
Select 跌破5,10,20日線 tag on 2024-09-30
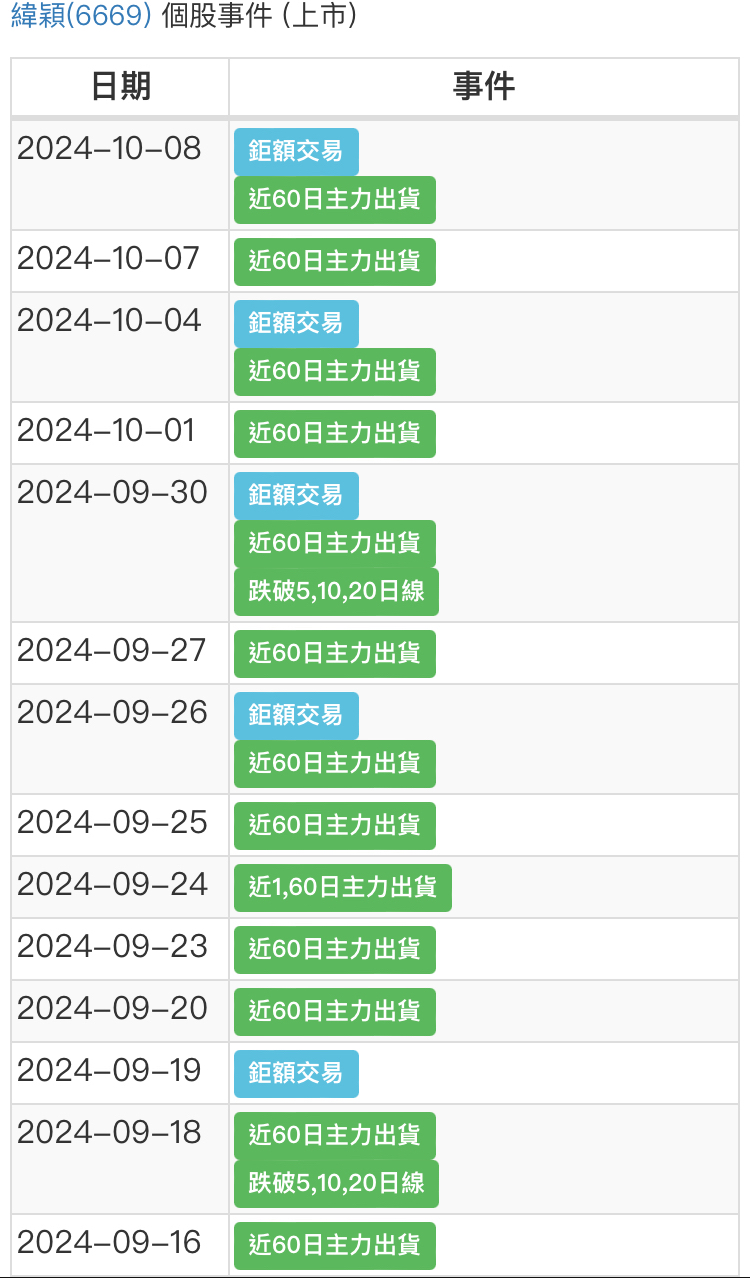pyautogui.click(x=336, y=591)
